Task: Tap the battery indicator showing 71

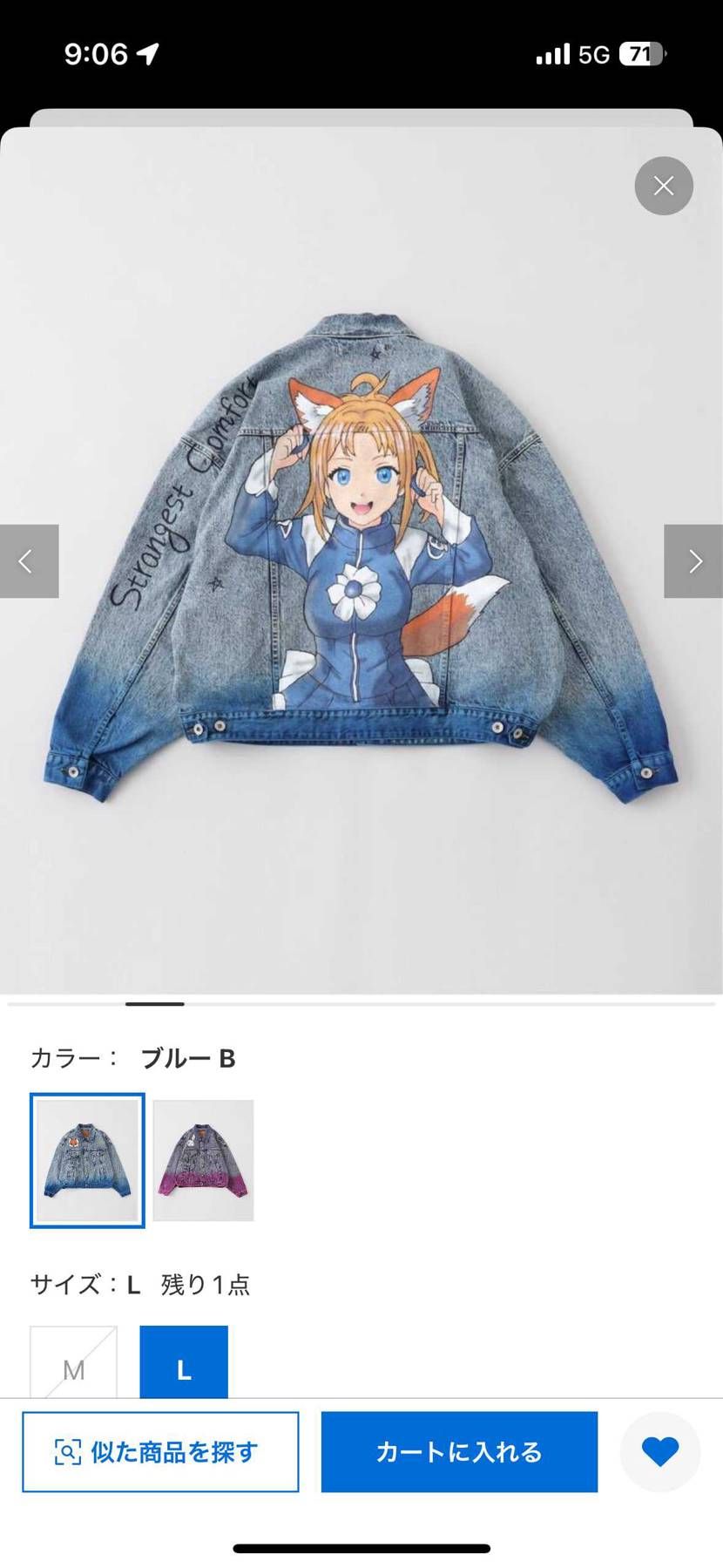Action: click(x=641, y=54)
